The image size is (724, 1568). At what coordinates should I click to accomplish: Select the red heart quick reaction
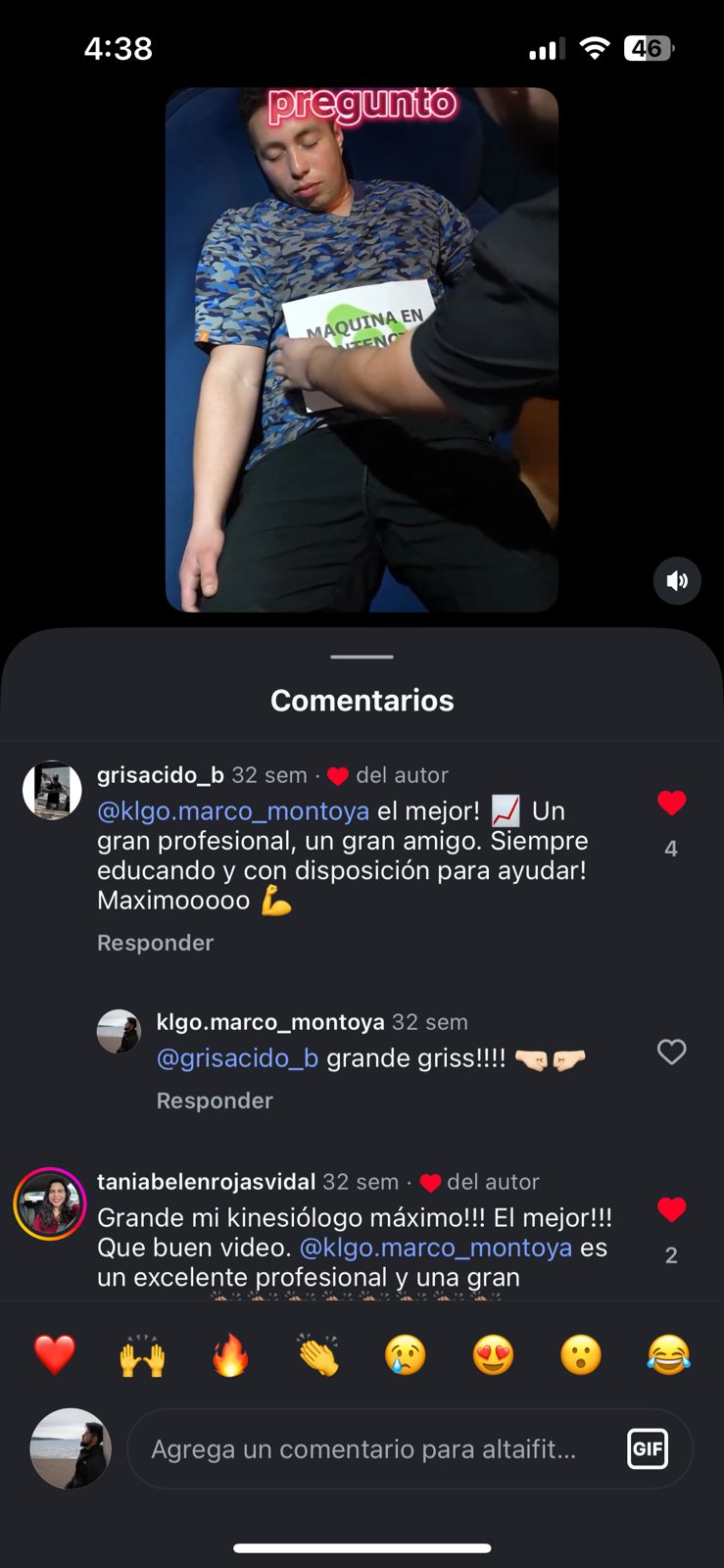[x=54, y=1355]
